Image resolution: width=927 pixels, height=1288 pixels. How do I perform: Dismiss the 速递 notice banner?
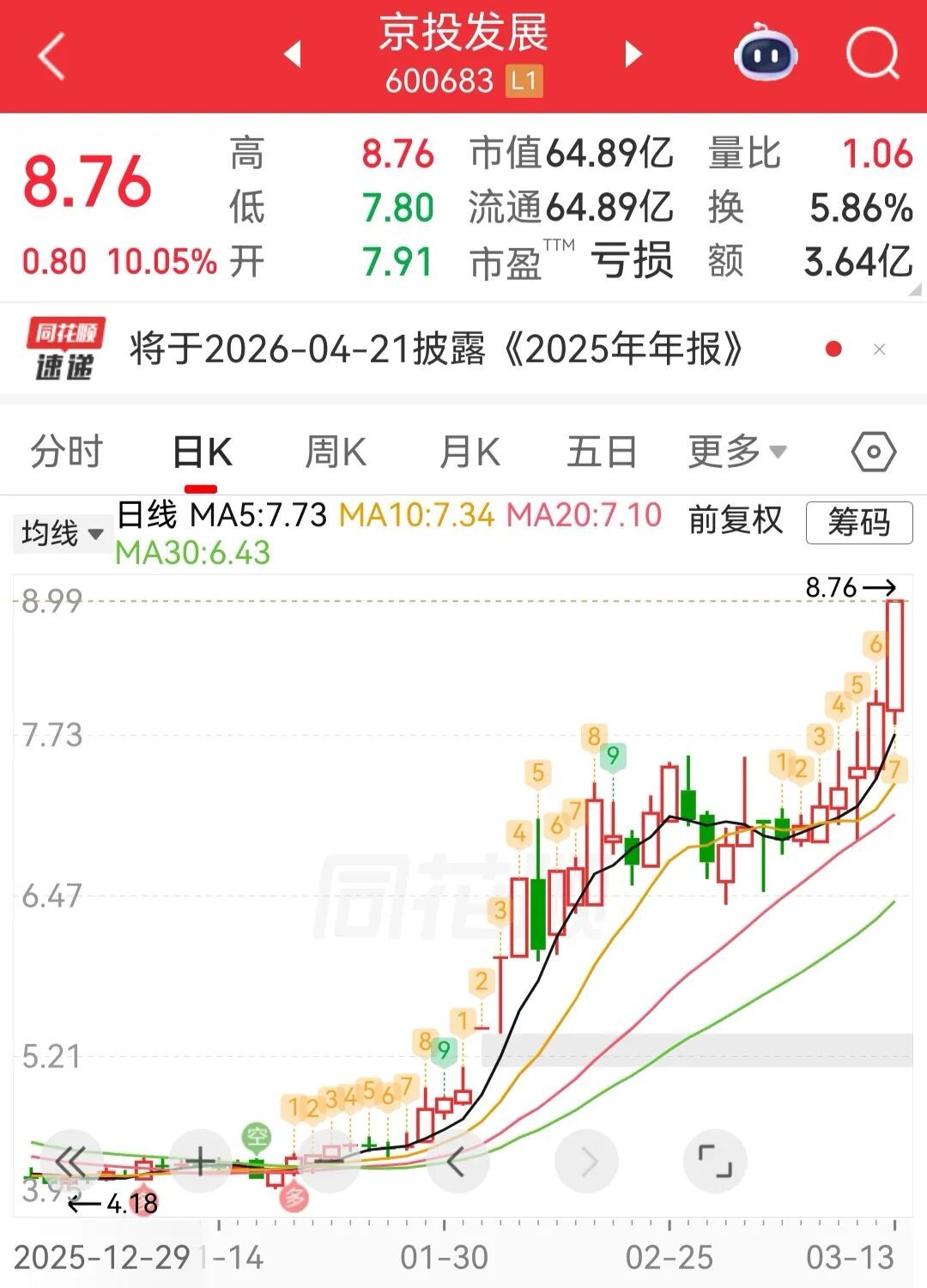pos(879,349)
